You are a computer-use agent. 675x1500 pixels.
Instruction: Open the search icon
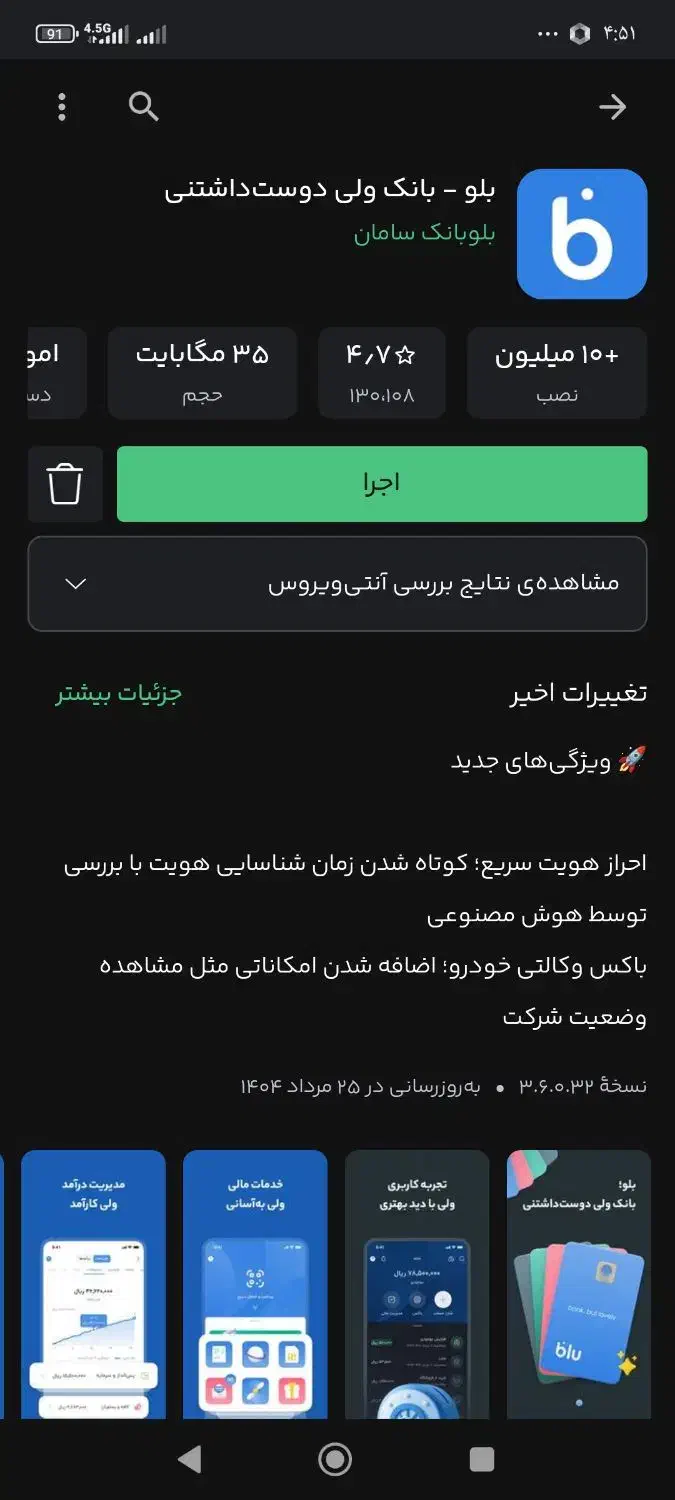[144, 107]
